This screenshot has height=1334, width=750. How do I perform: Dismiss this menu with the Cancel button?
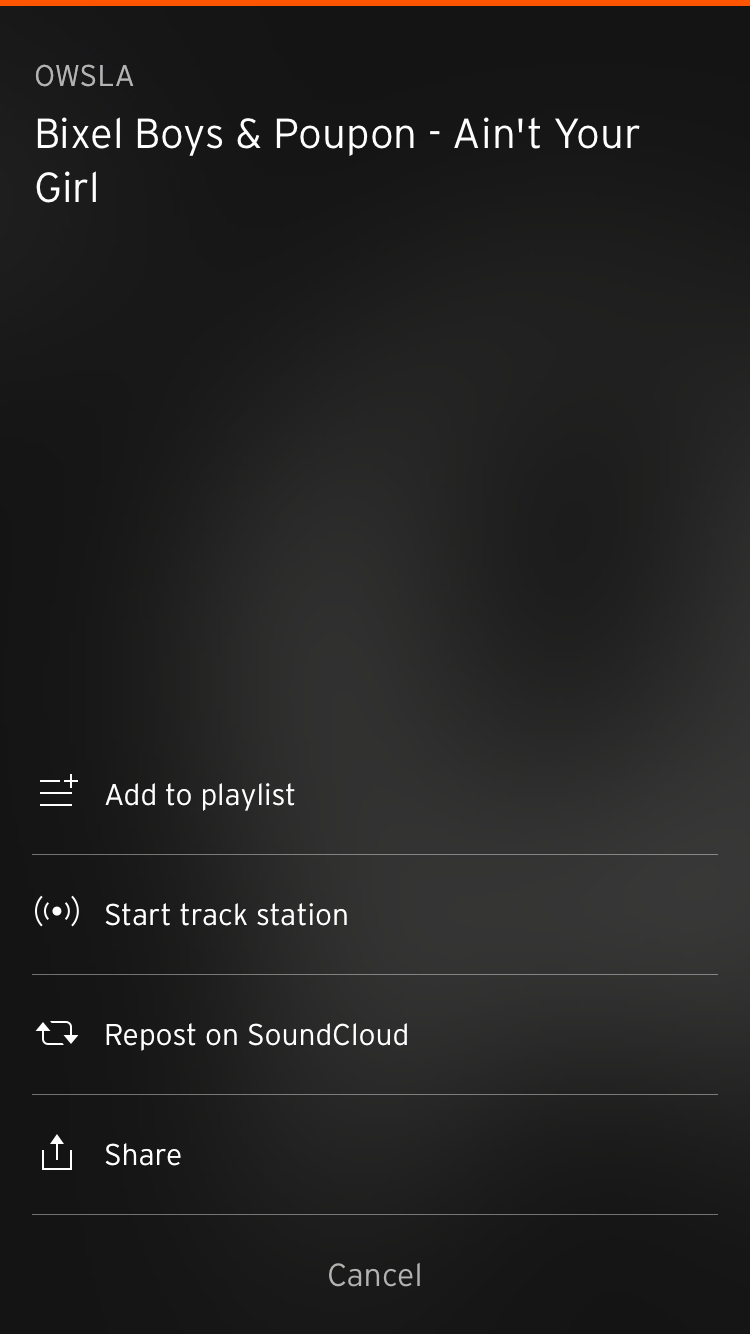click(374, 1274)
